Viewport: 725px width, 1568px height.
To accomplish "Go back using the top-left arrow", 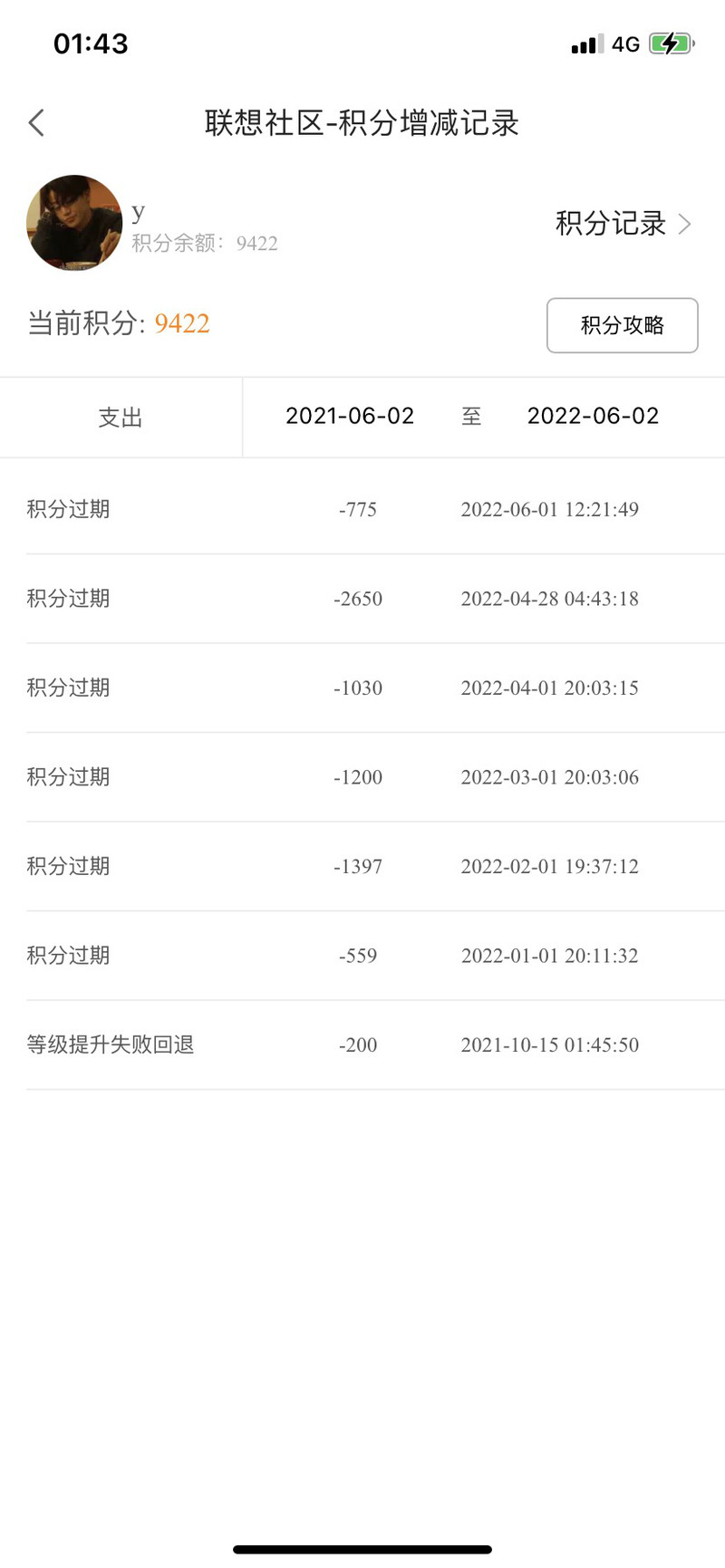I will pyautogui.click(x=36, y=122).
